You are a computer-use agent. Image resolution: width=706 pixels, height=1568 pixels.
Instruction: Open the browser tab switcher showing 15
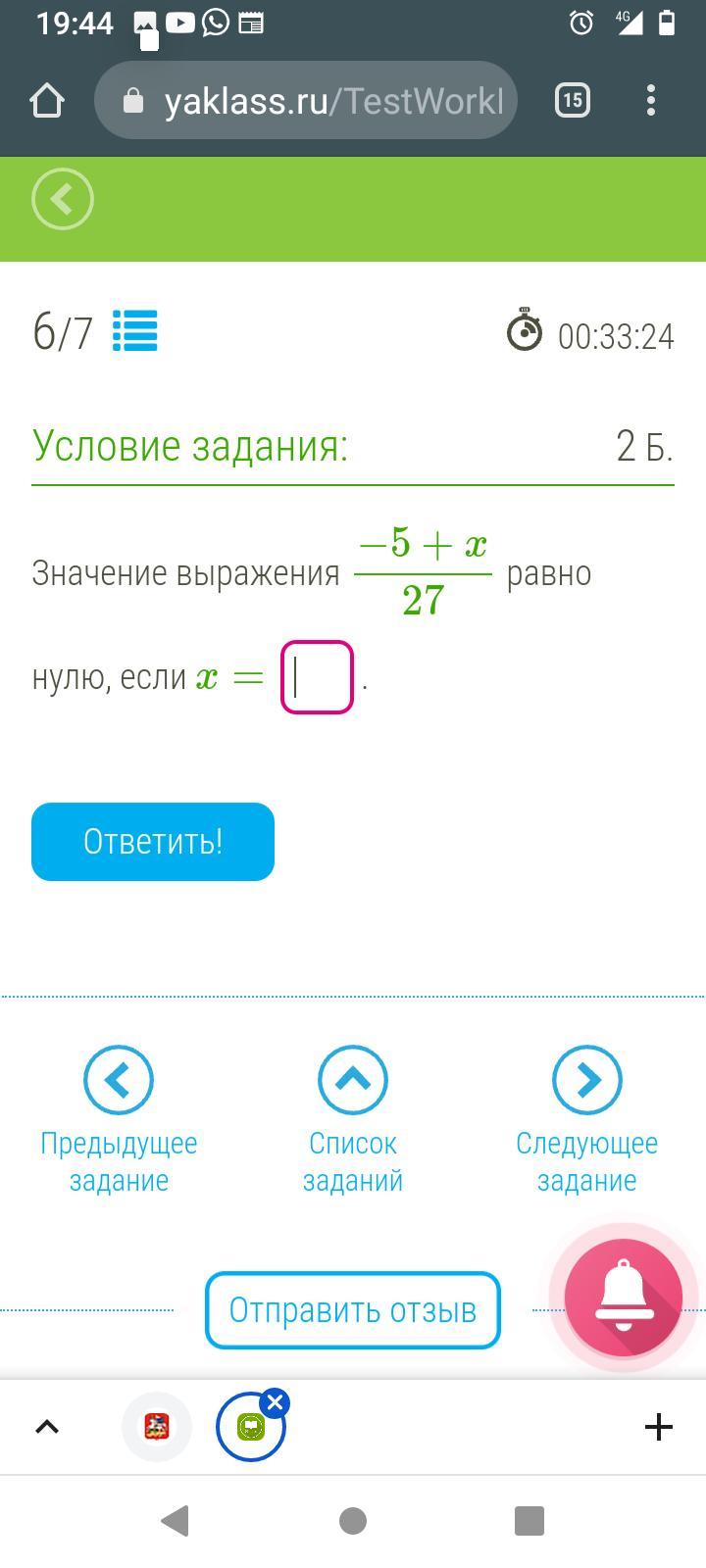click(x=573, y=100)
